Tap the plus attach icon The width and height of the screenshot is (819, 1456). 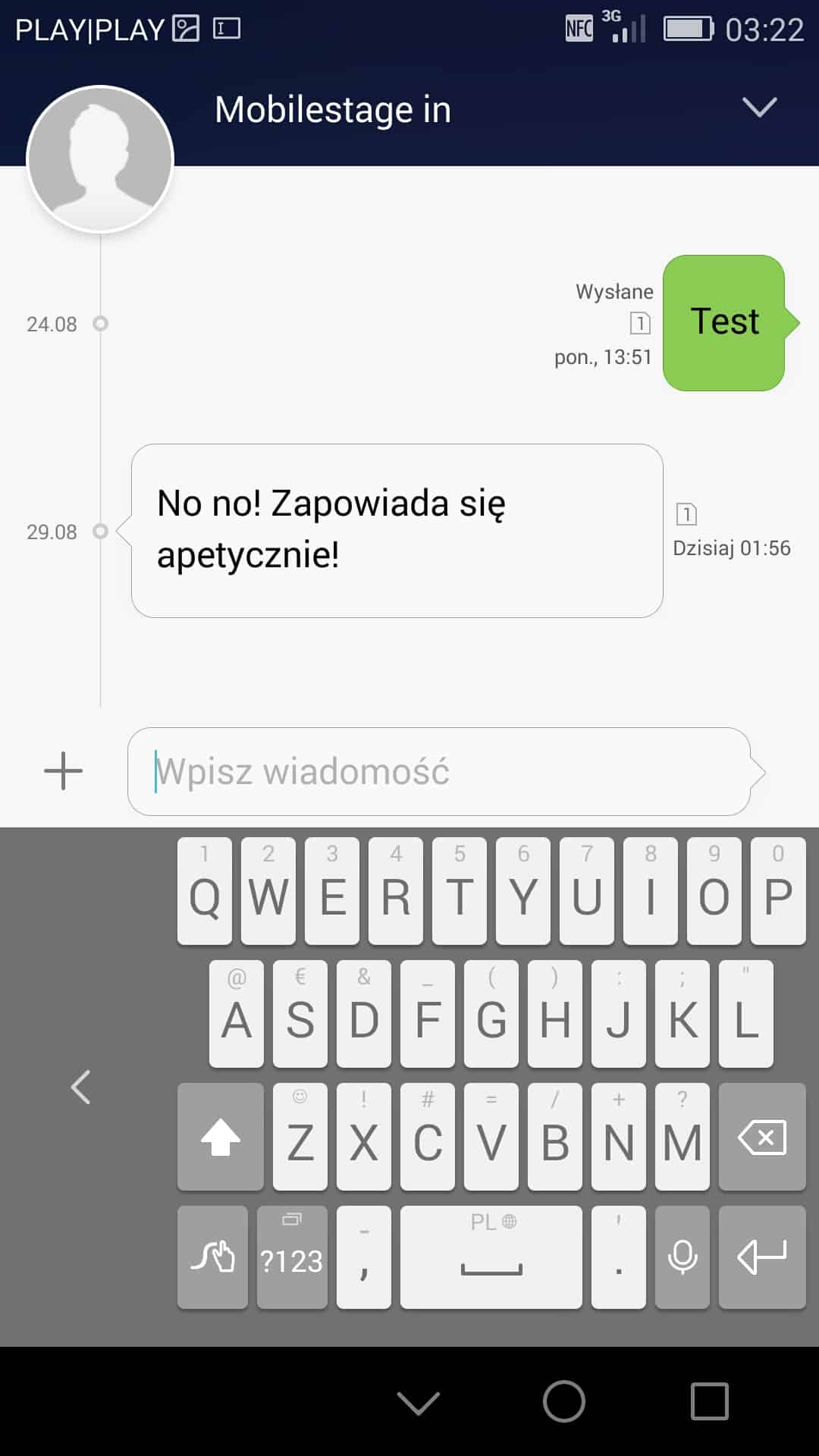point(64,771)
